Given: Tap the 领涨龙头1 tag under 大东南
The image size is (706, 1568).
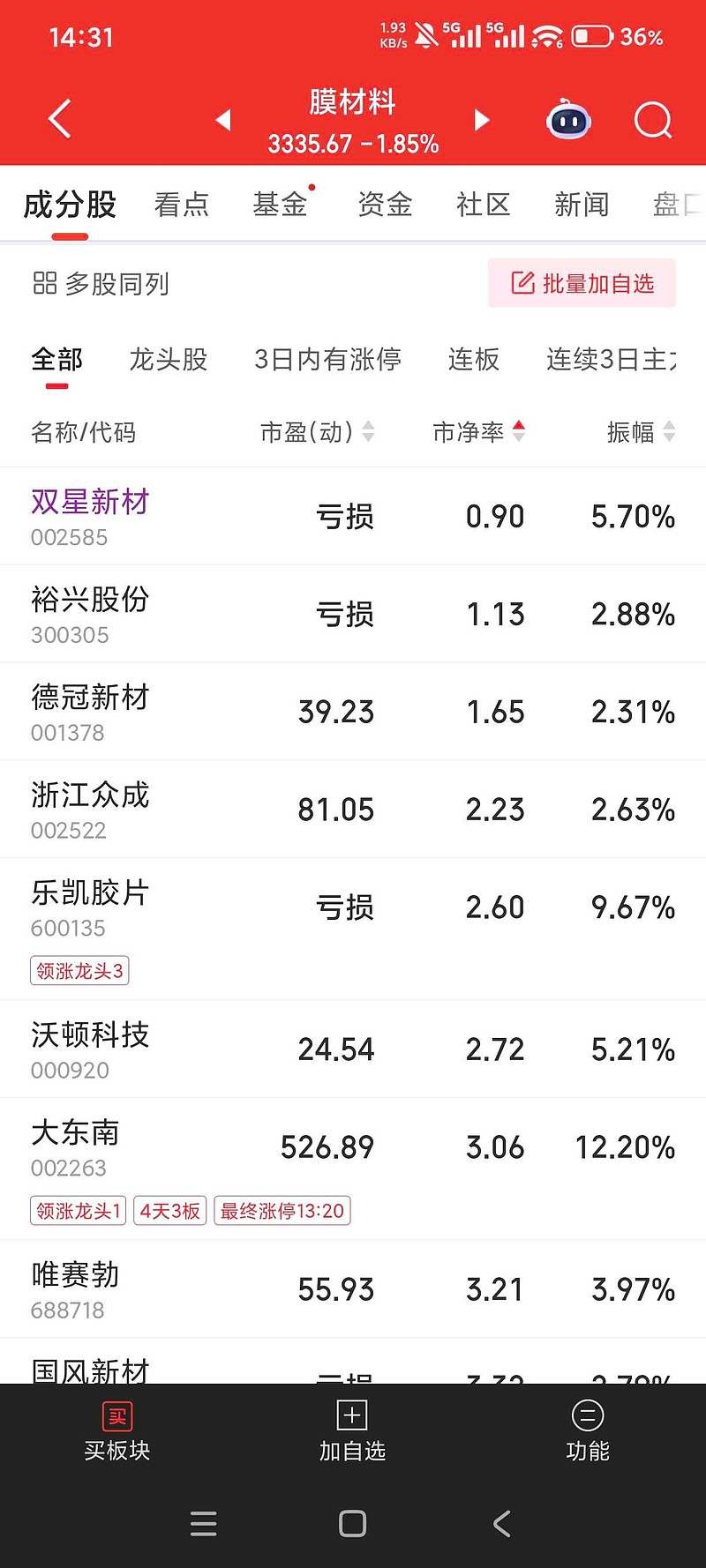Looking at the screenshot, I should click(x=77, y=1211).
